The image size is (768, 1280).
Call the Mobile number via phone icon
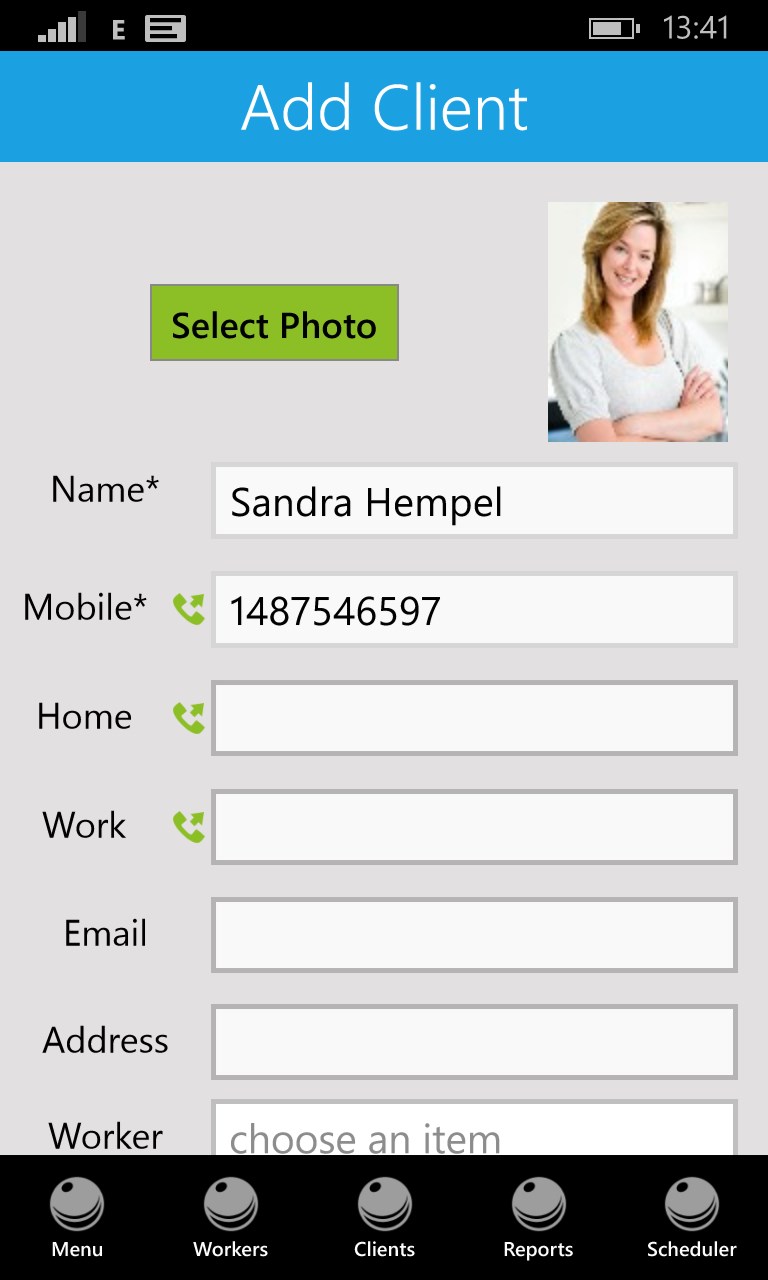tap(188, 609)
